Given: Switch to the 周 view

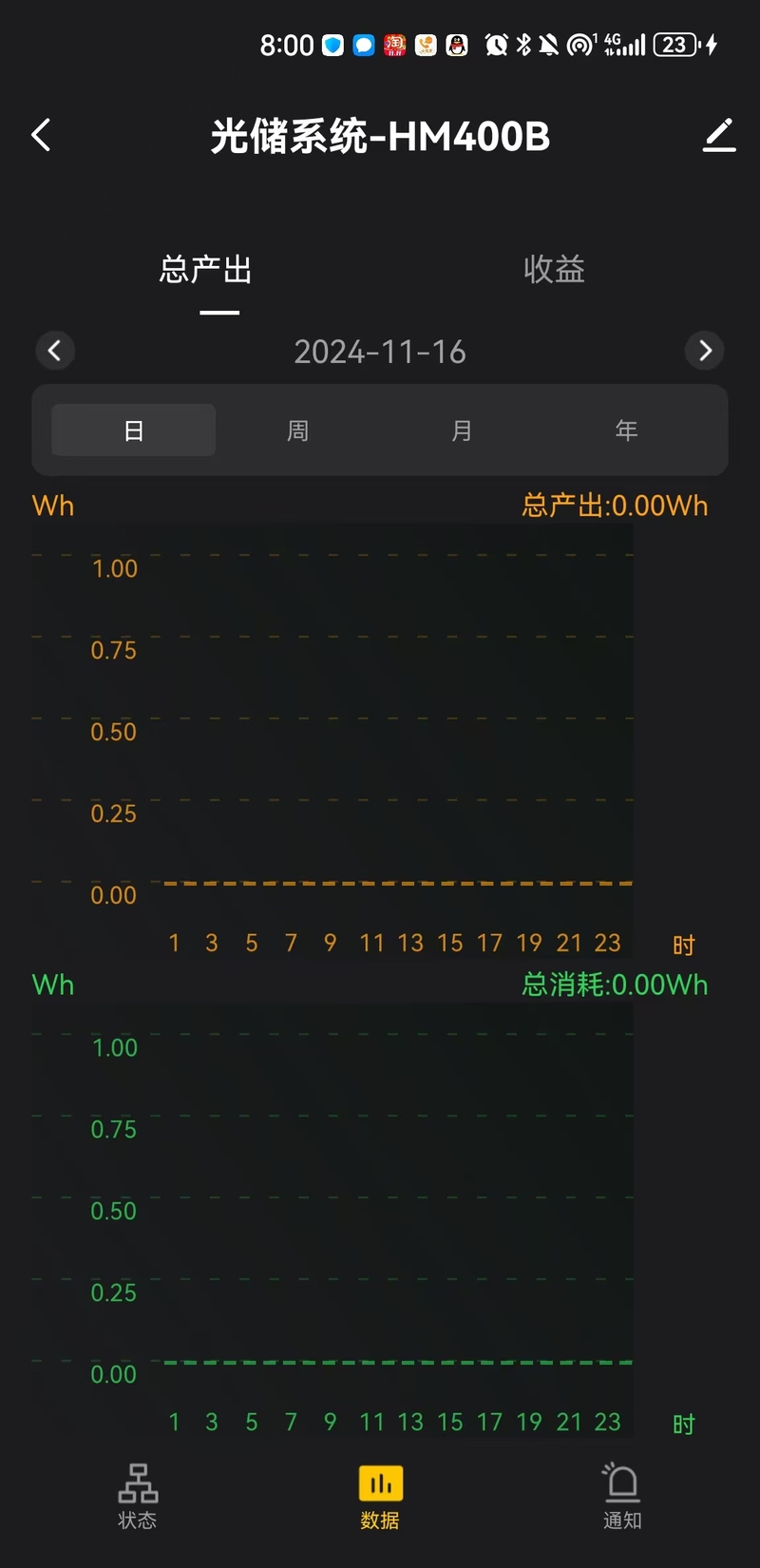Looking at the screenshot, I should pos(297,430).
